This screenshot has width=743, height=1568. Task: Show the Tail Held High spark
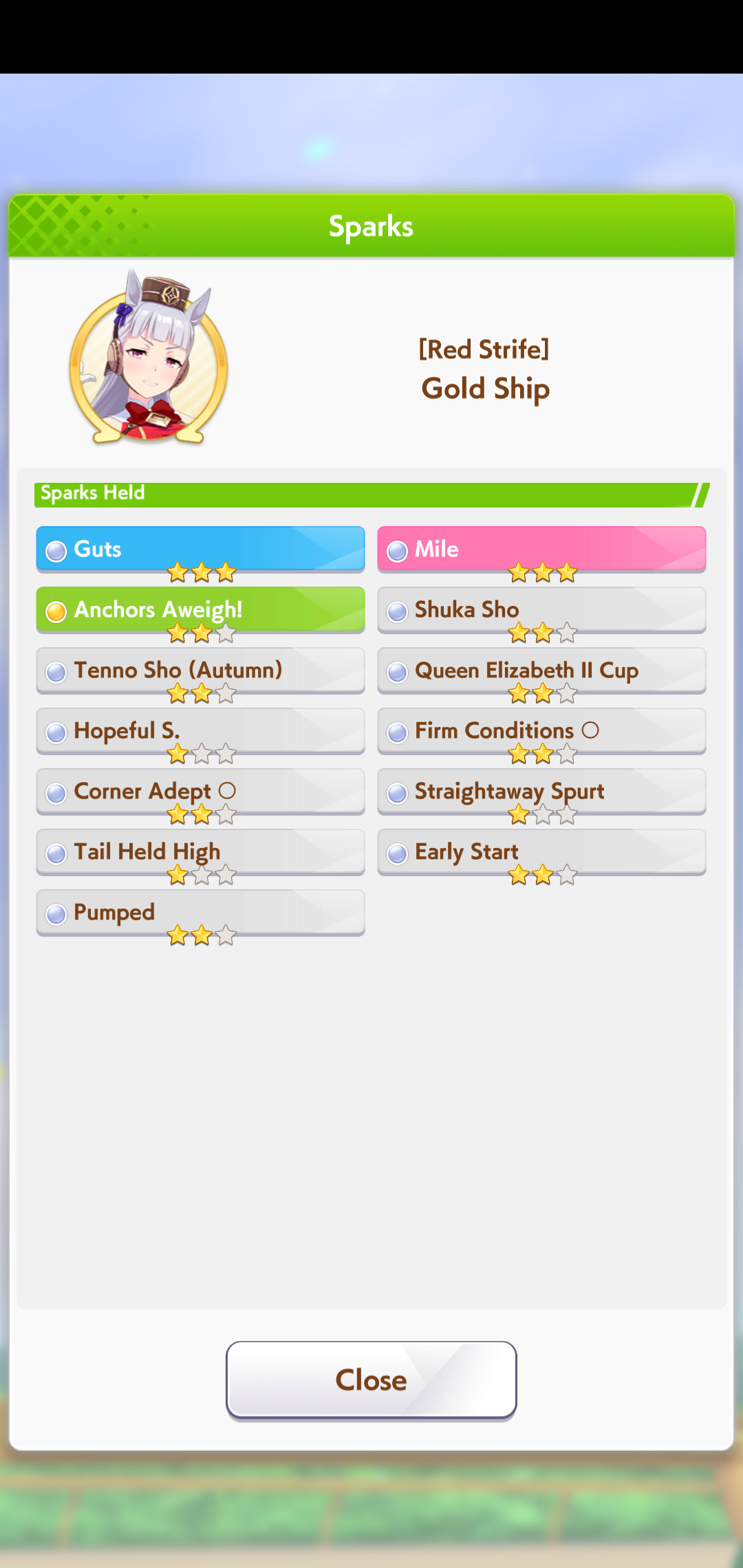[x=200, y=852]
